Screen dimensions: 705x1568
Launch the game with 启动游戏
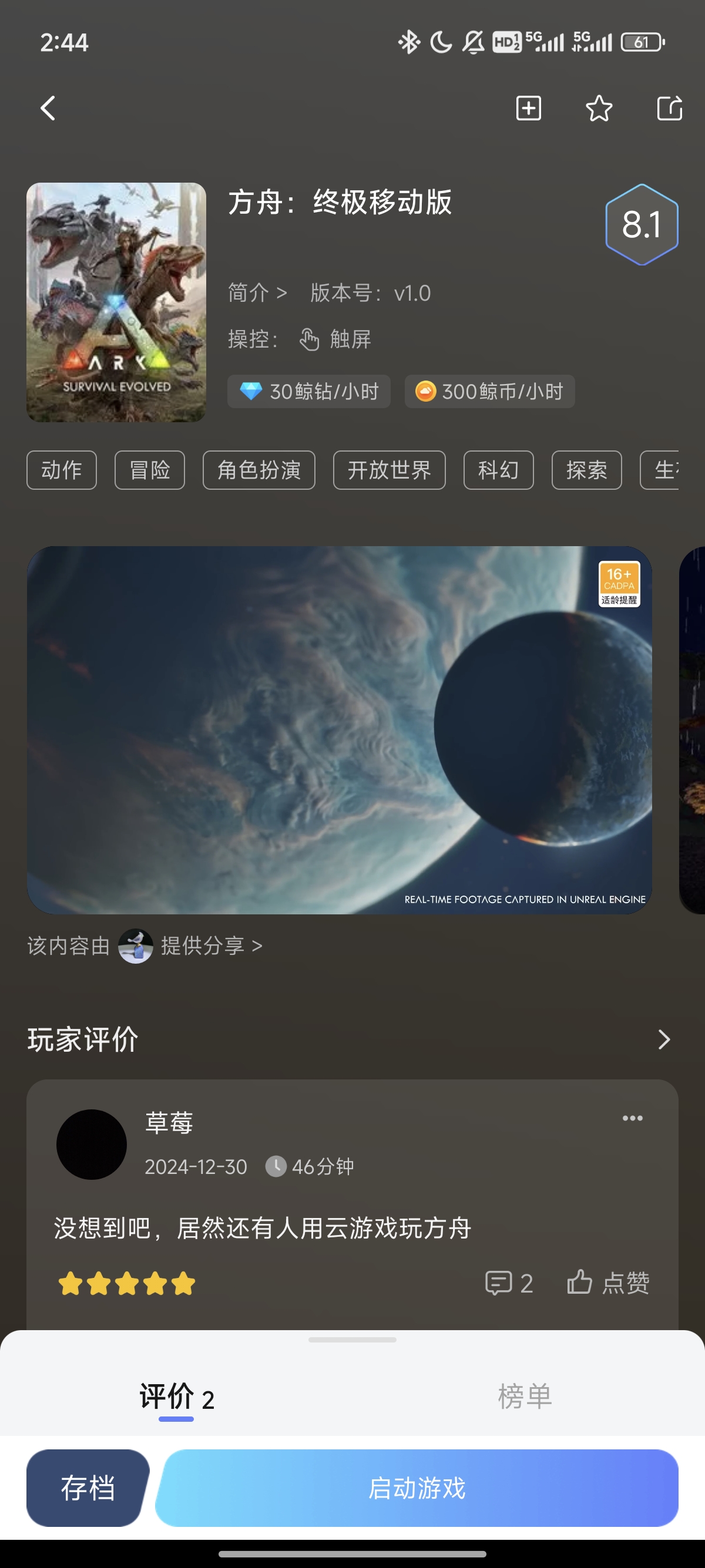pos(417,1488)
